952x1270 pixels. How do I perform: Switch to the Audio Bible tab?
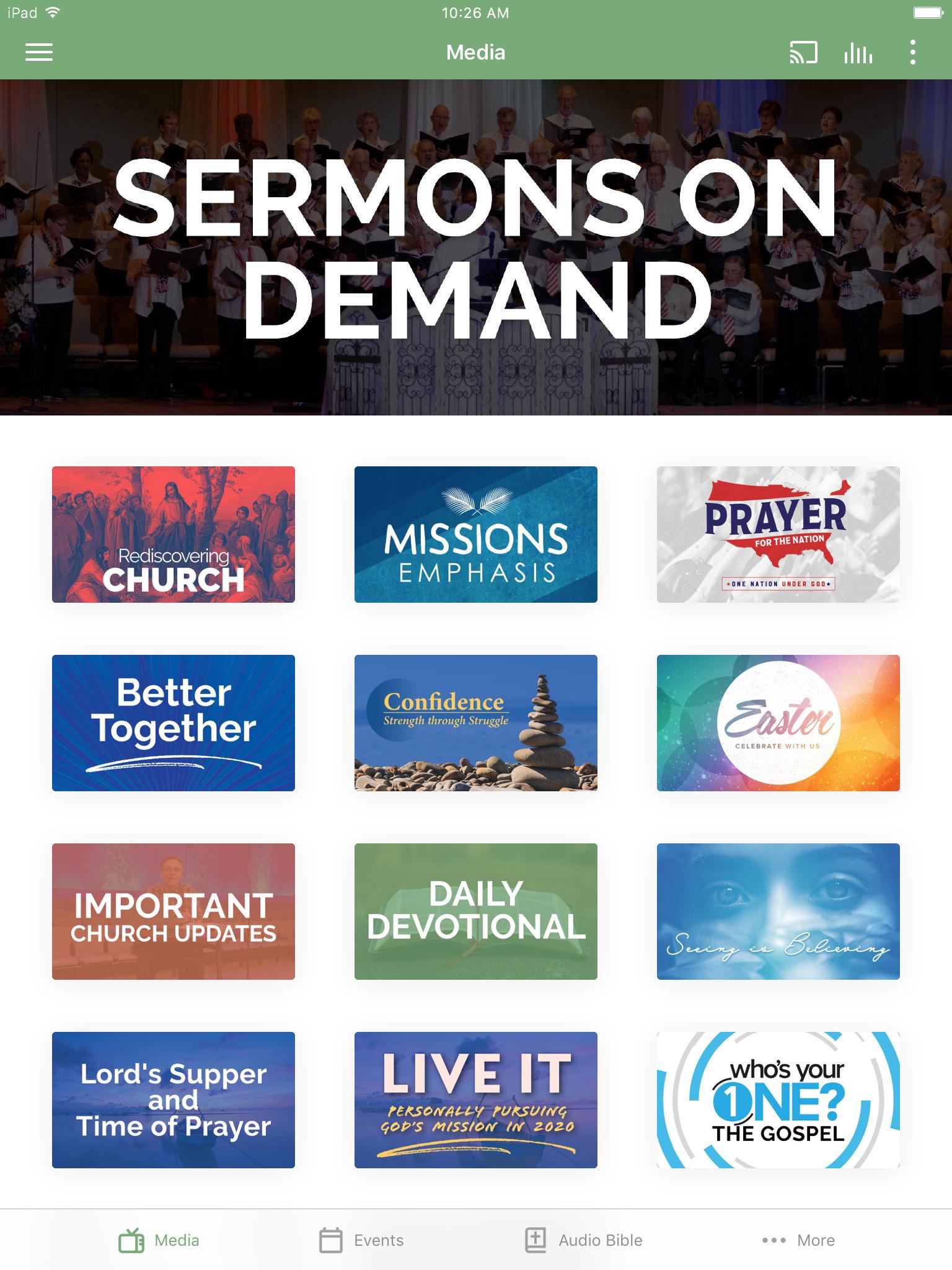point(583,1240)
